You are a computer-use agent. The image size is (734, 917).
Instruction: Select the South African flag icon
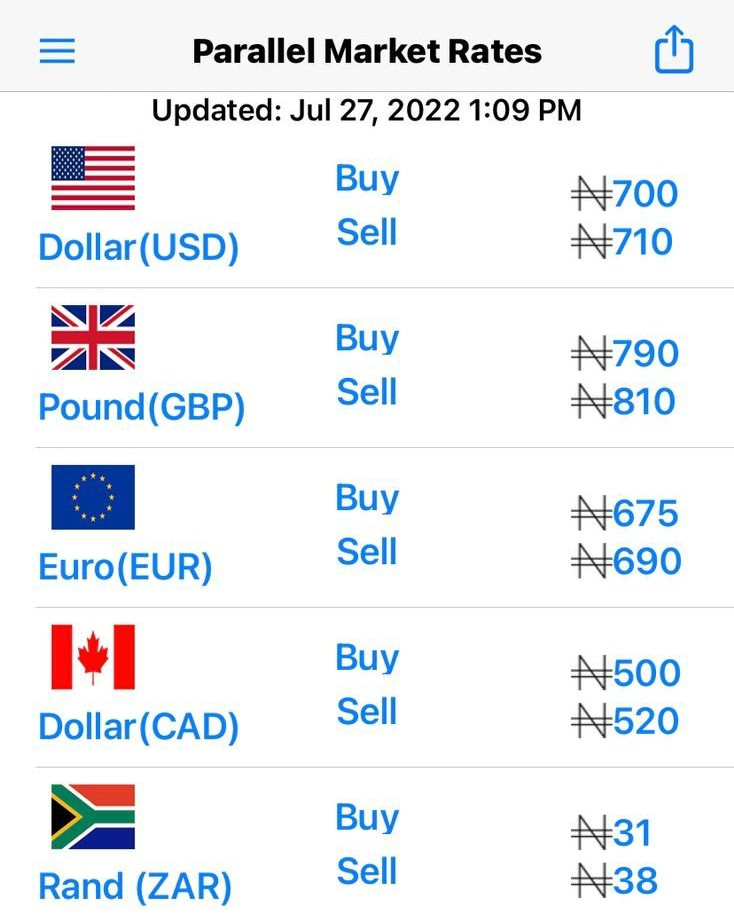[x=91, y=818]
